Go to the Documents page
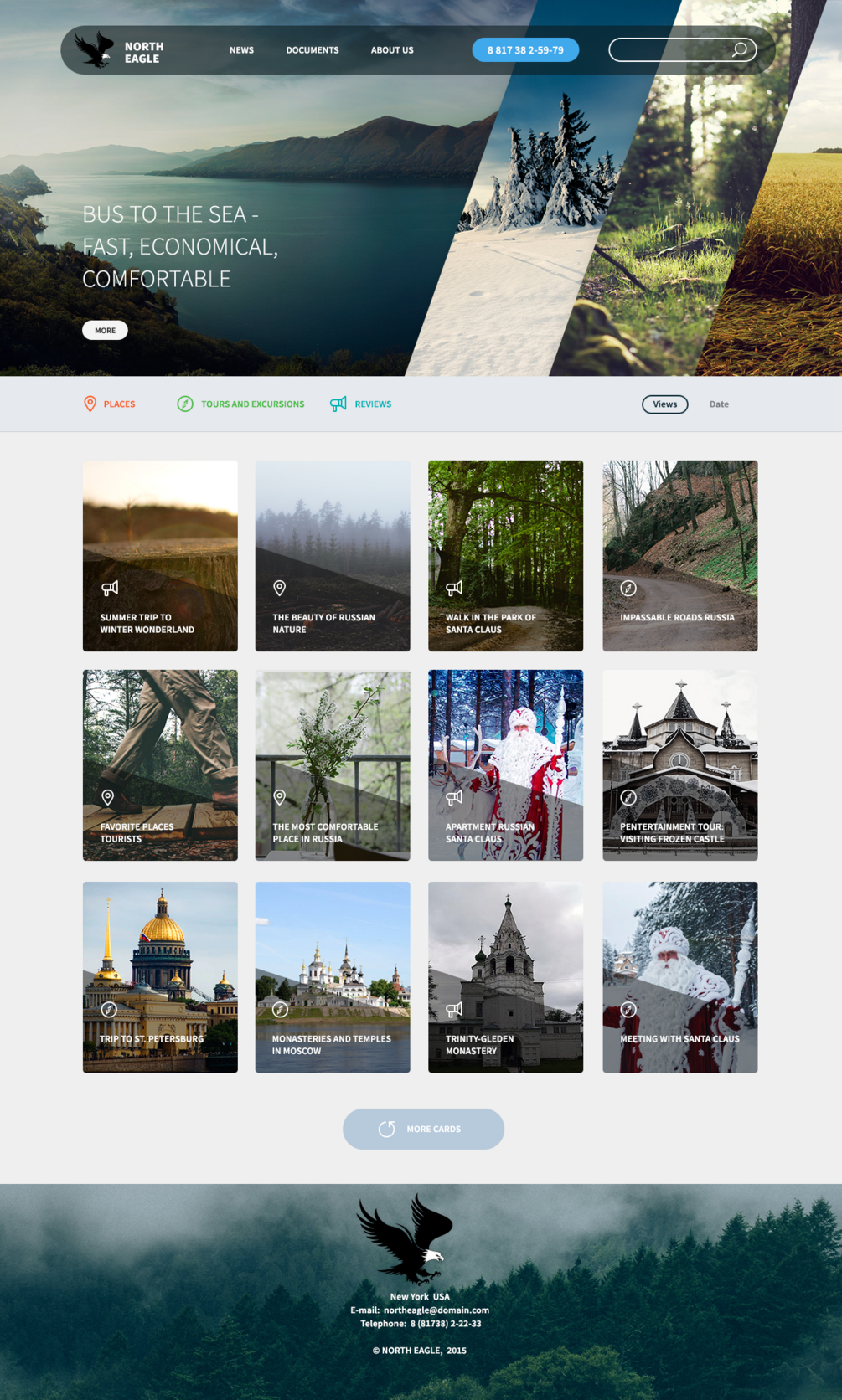This screenshot has width=842, height=1400. click(313, 50)
